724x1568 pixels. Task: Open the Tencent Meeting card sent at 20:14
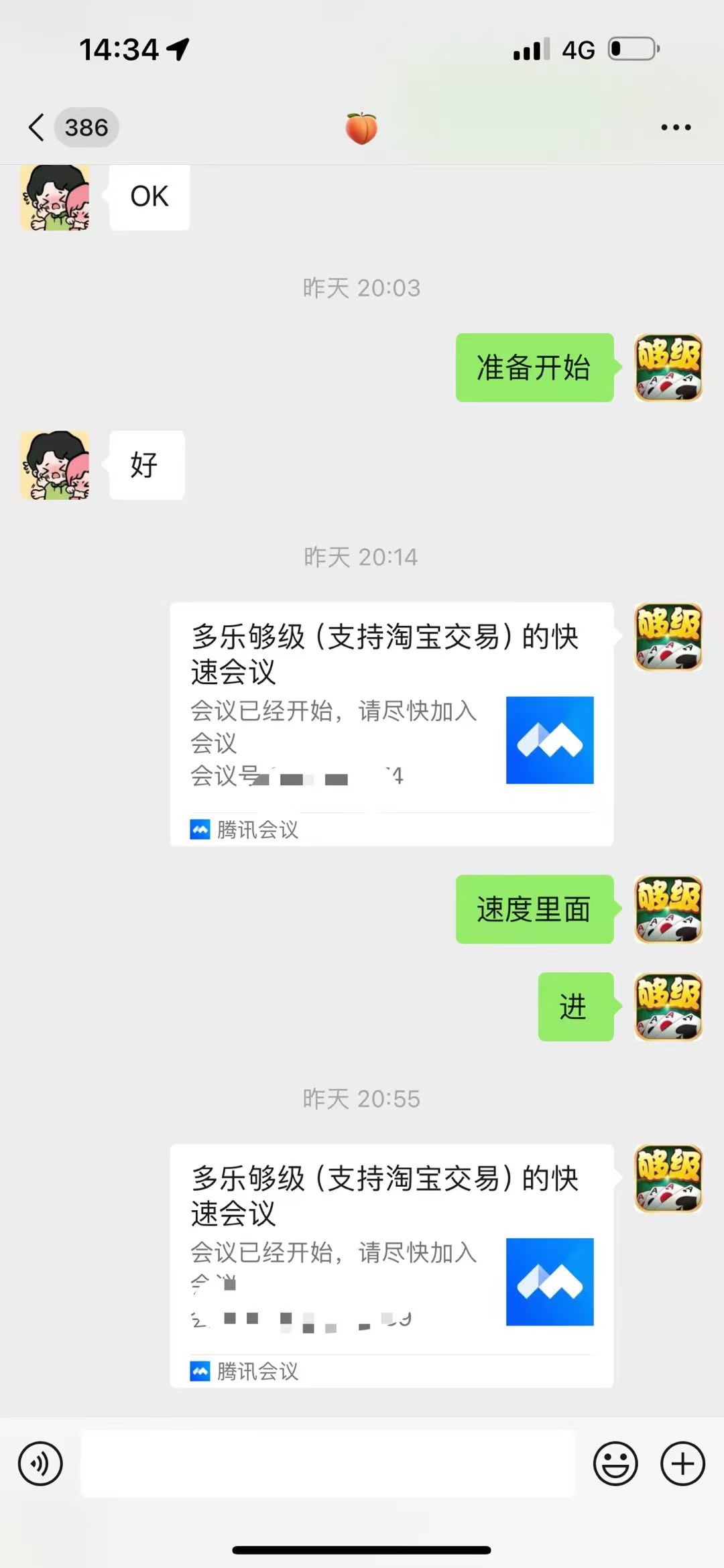point(391,724)
